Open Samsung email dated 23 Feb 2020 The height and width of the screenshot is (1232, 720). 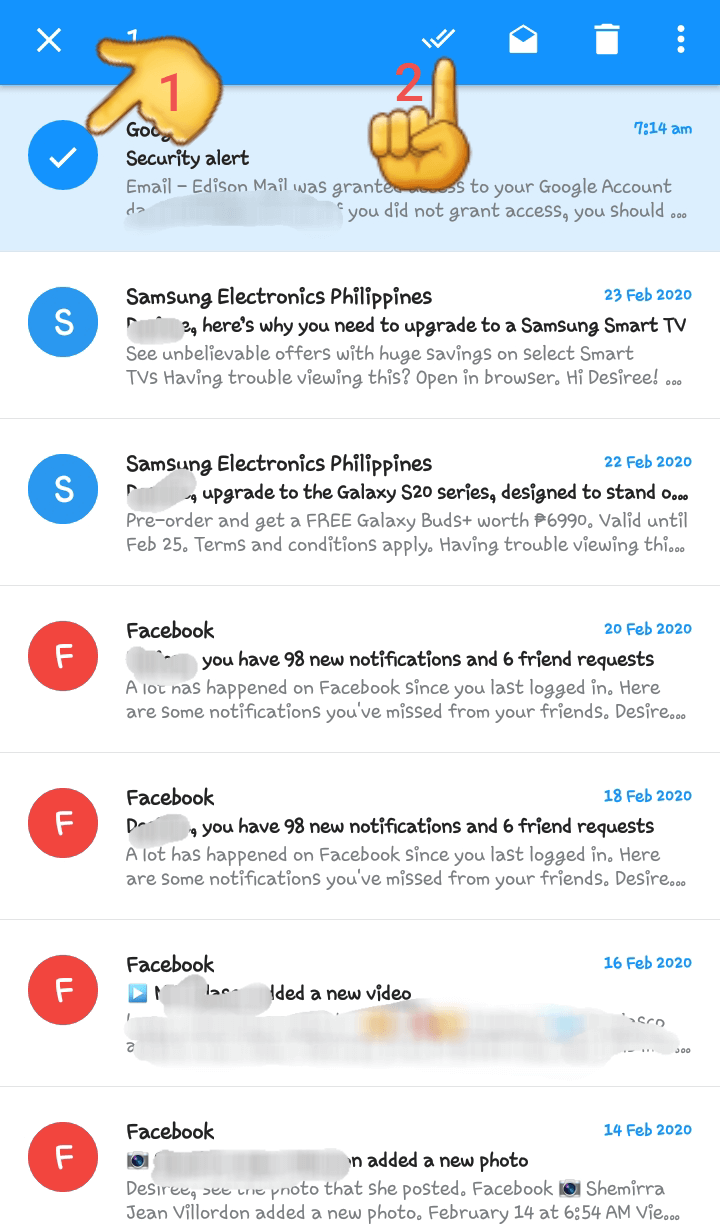point(360,336)
